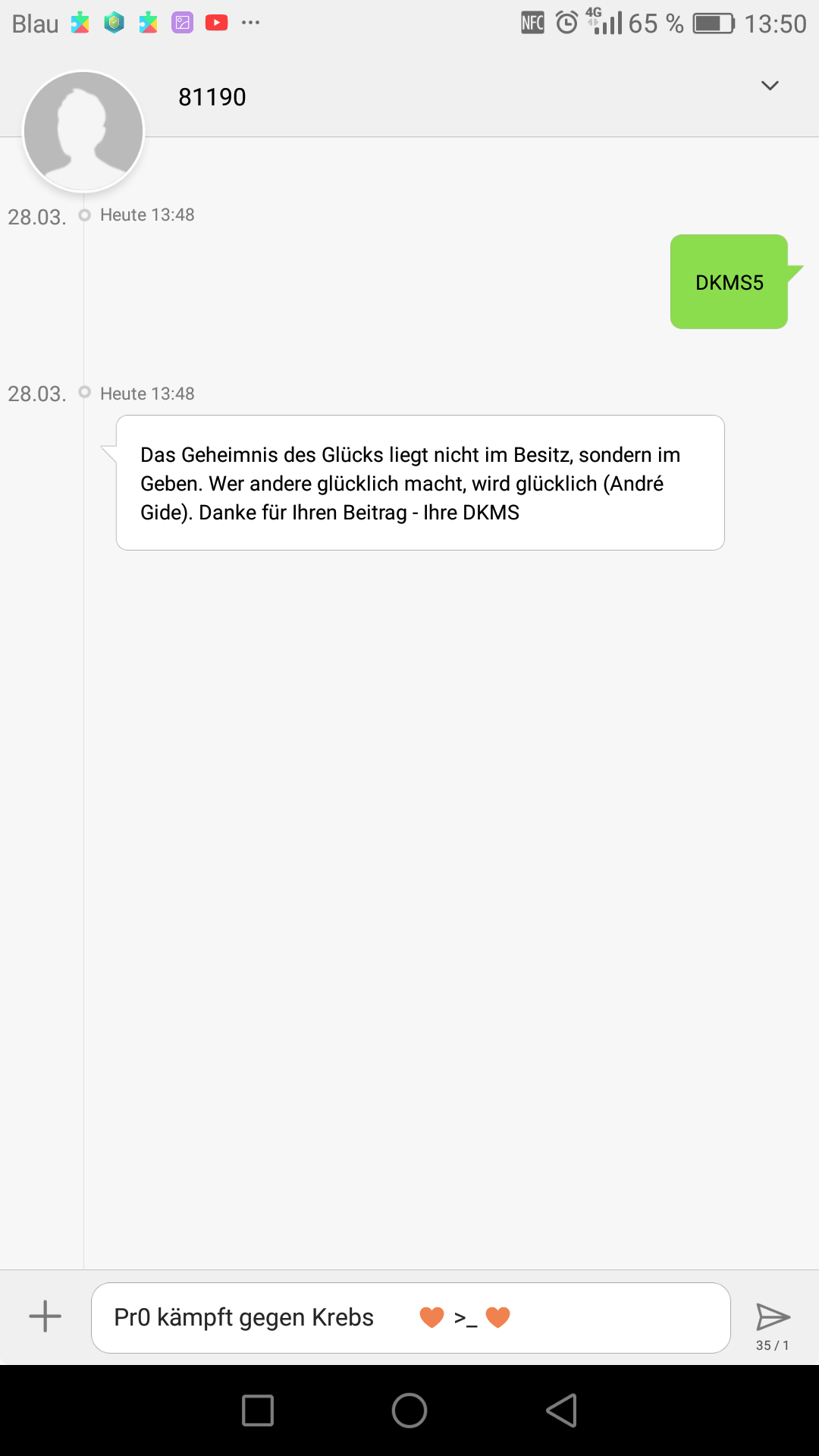Expand the chevron next to contact 81190
The width and height of the screenshot is (819, 1456).
click(x=770, y=86)
